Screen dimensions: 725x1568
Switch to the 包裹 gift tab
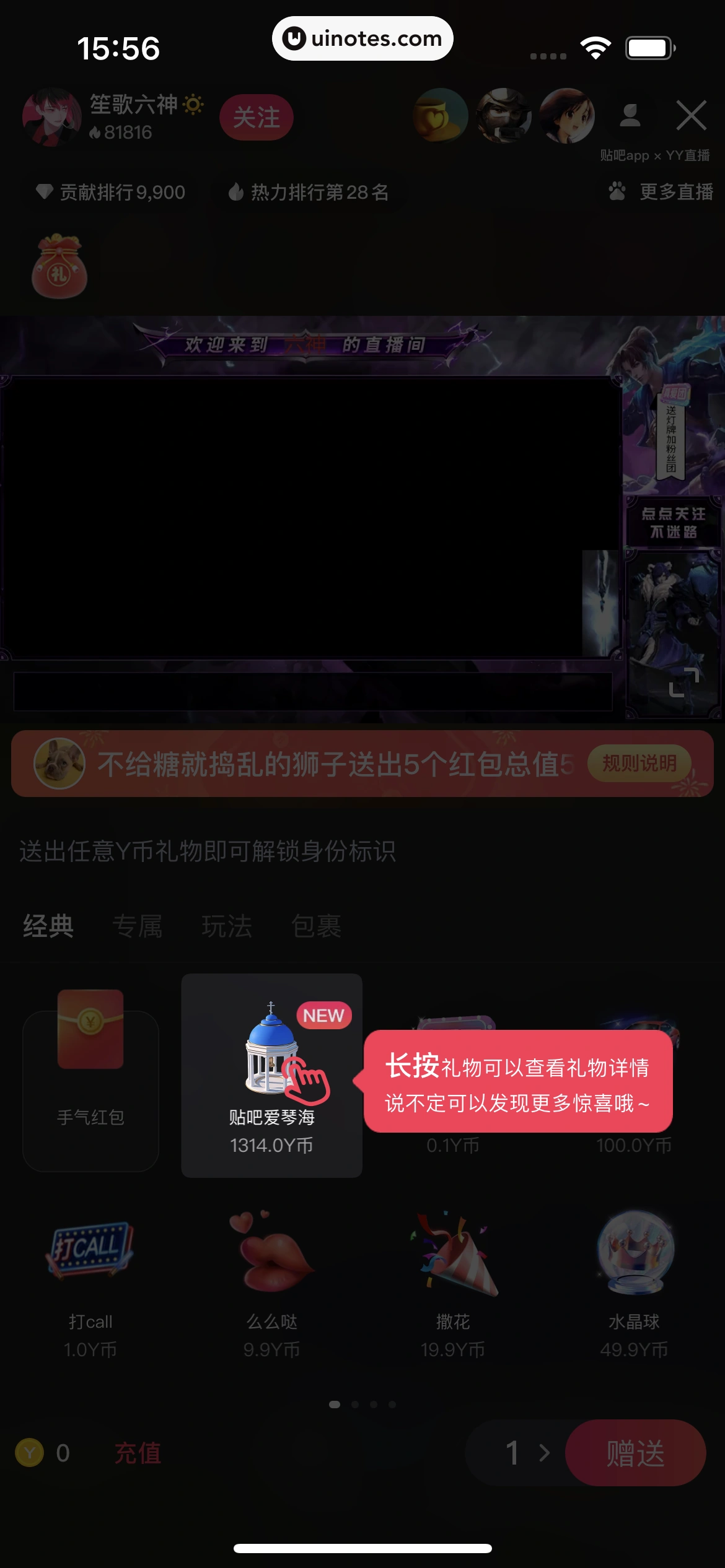pos(316,926)
